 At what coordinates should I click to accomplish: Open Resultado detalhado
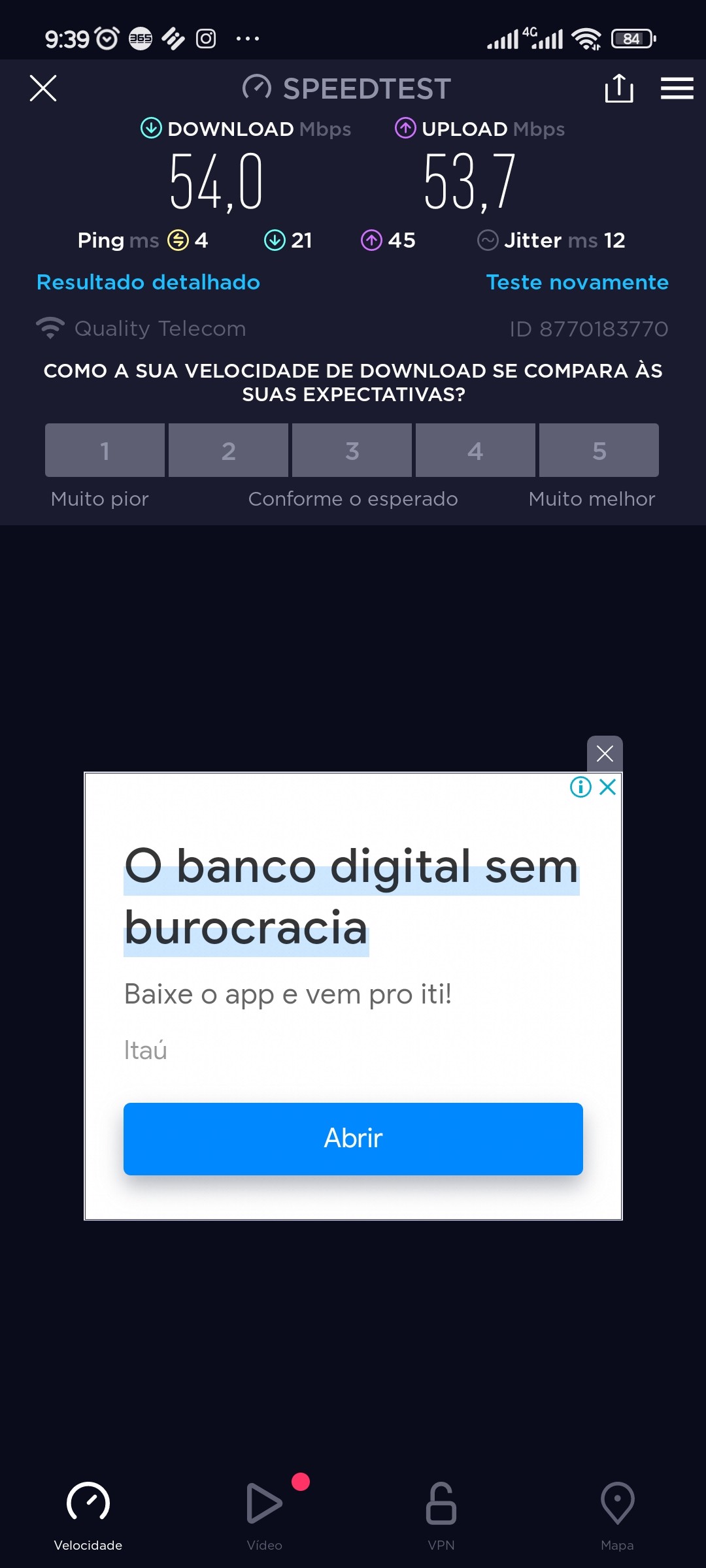pos(148,282)
